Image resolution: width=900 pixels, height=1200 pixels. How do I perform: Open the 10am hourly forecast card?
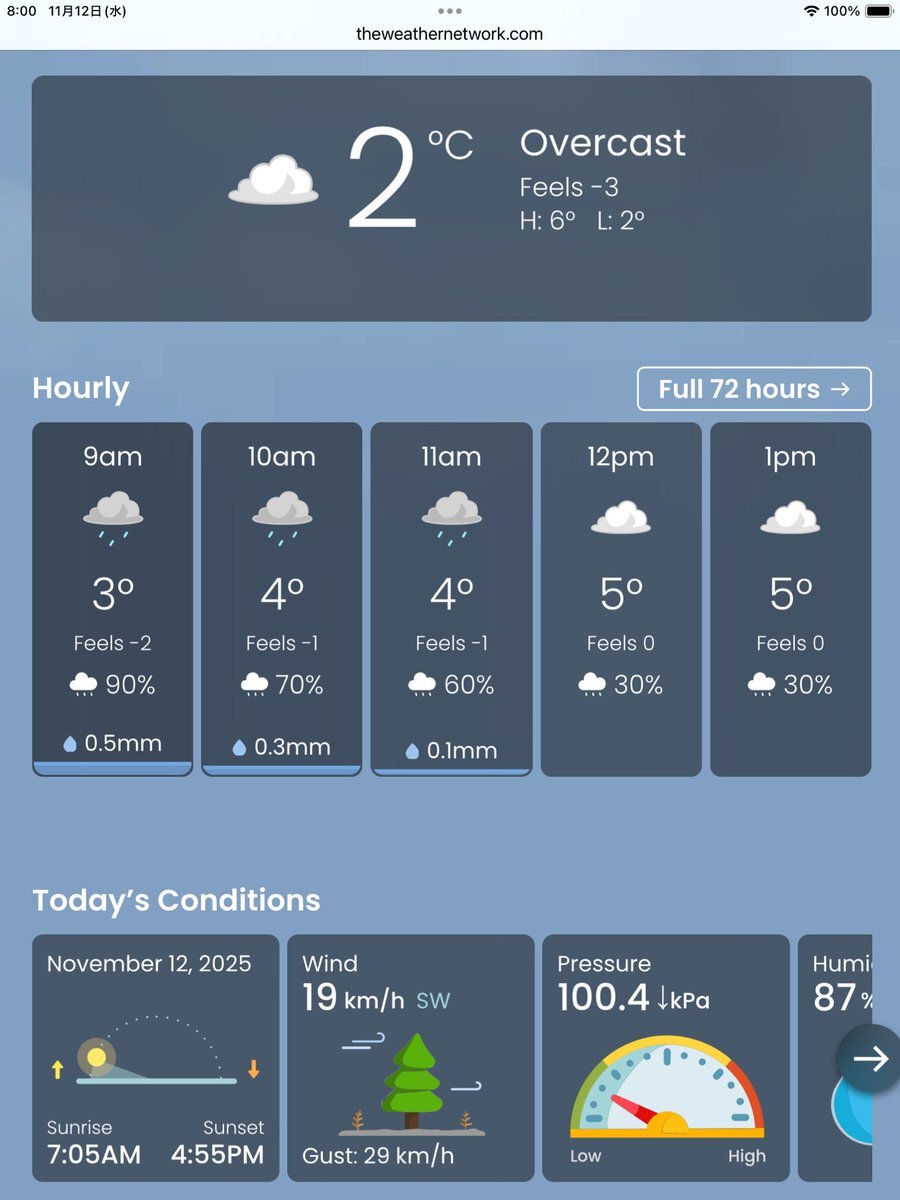(x=282, y=598)
